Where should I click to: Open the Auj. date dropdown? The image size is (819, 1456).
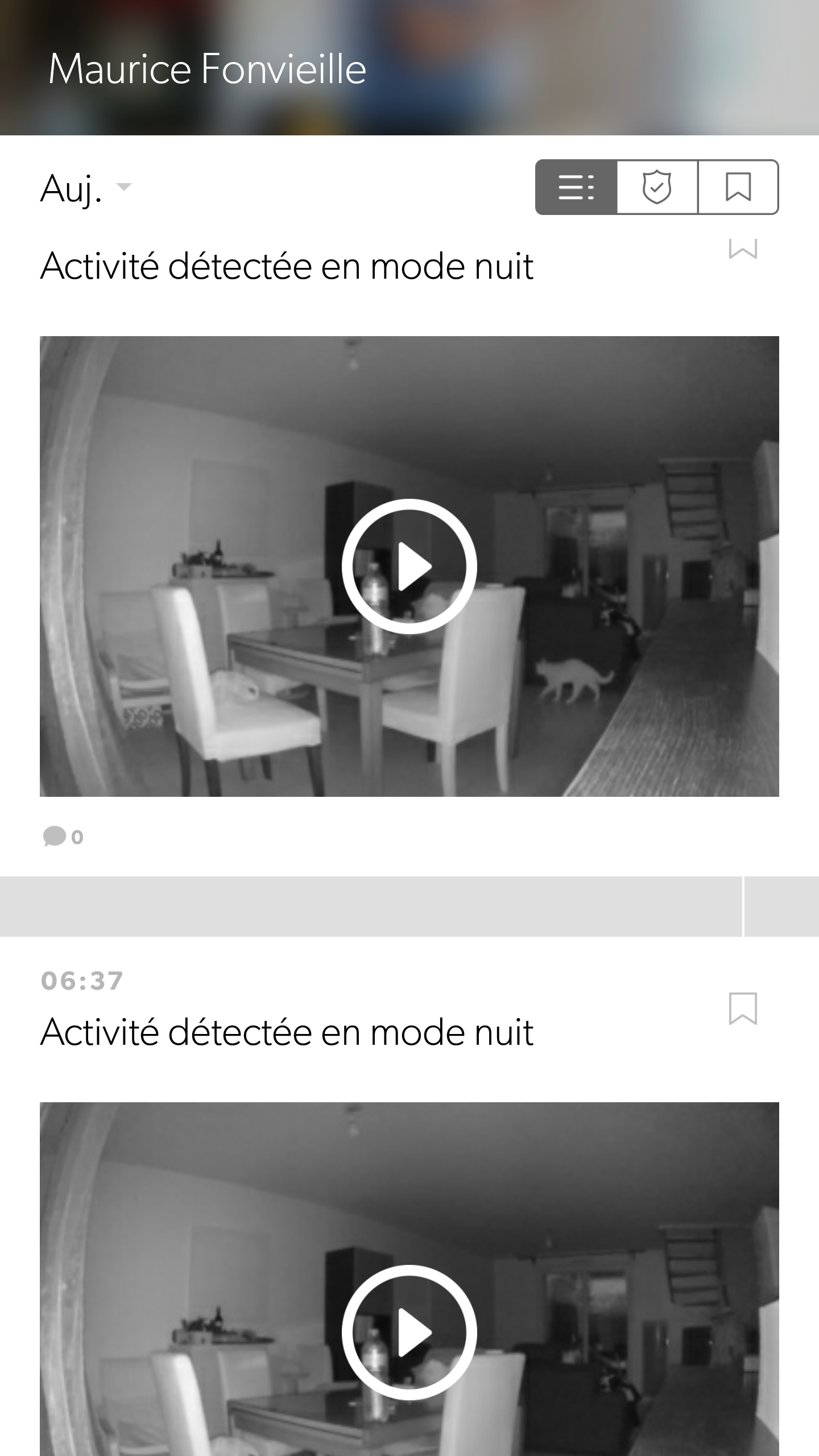pyautogui.click(x=85, y=188)
